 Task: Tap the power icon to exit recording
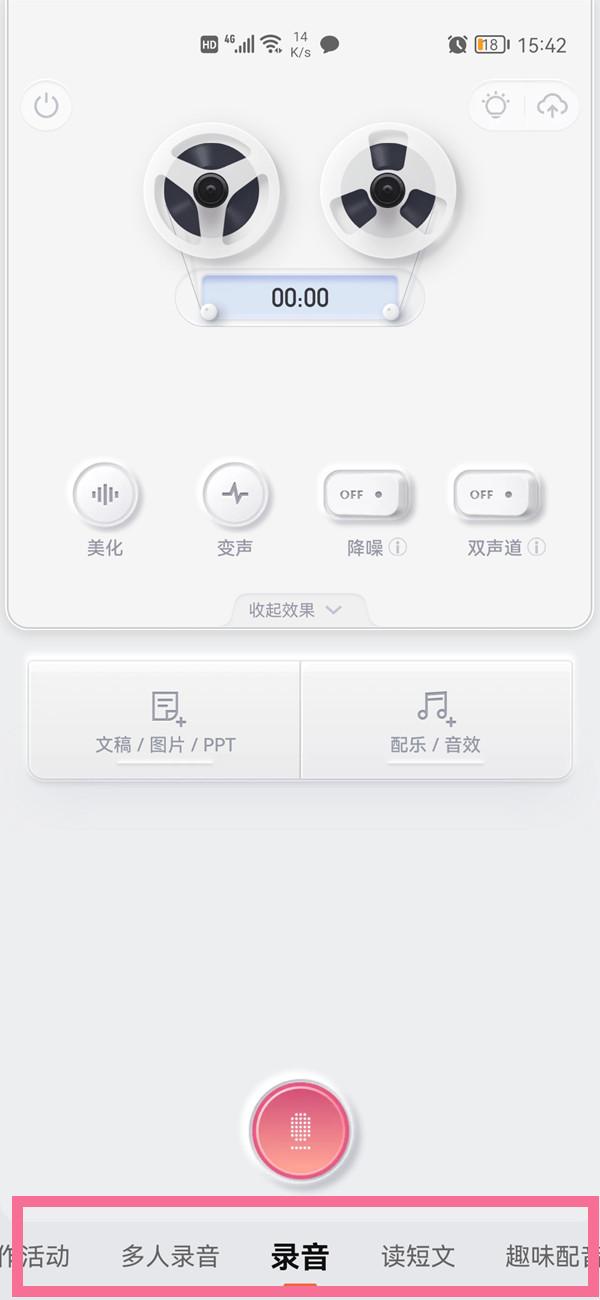46,106
